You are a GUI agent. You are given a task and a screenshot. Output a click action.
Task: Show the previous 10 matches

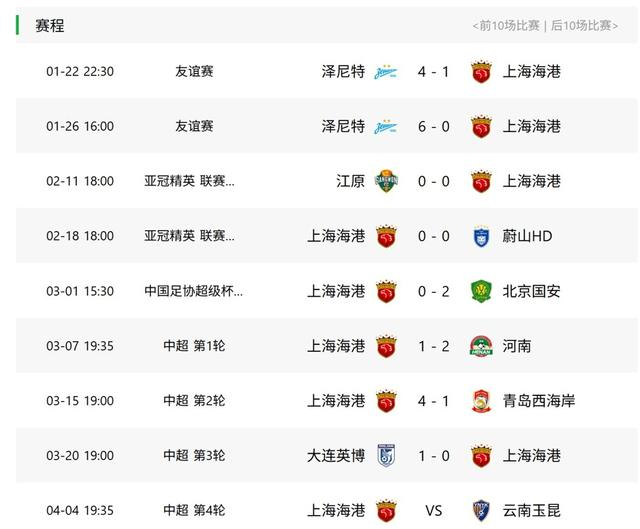pyautogui.click(x=508, y=26)
